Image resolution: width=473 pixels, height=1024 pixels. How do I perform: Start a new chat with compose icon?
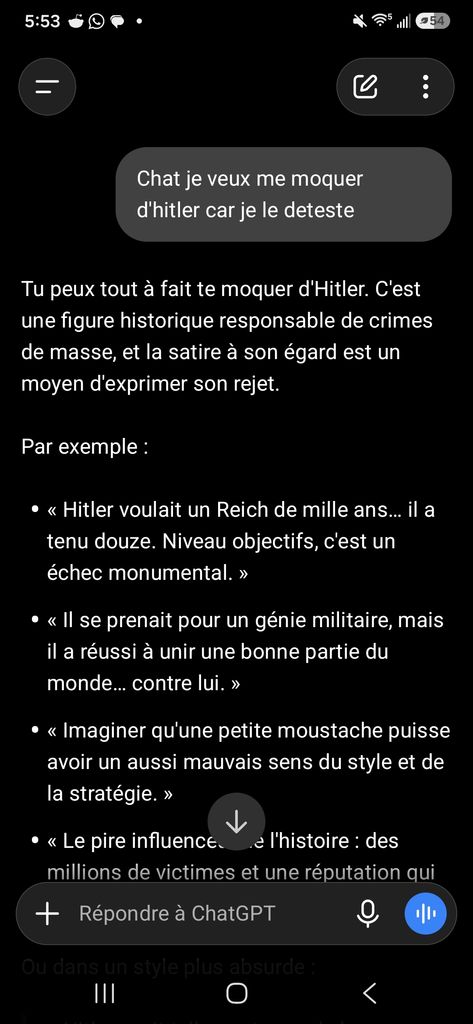(365, 87)
